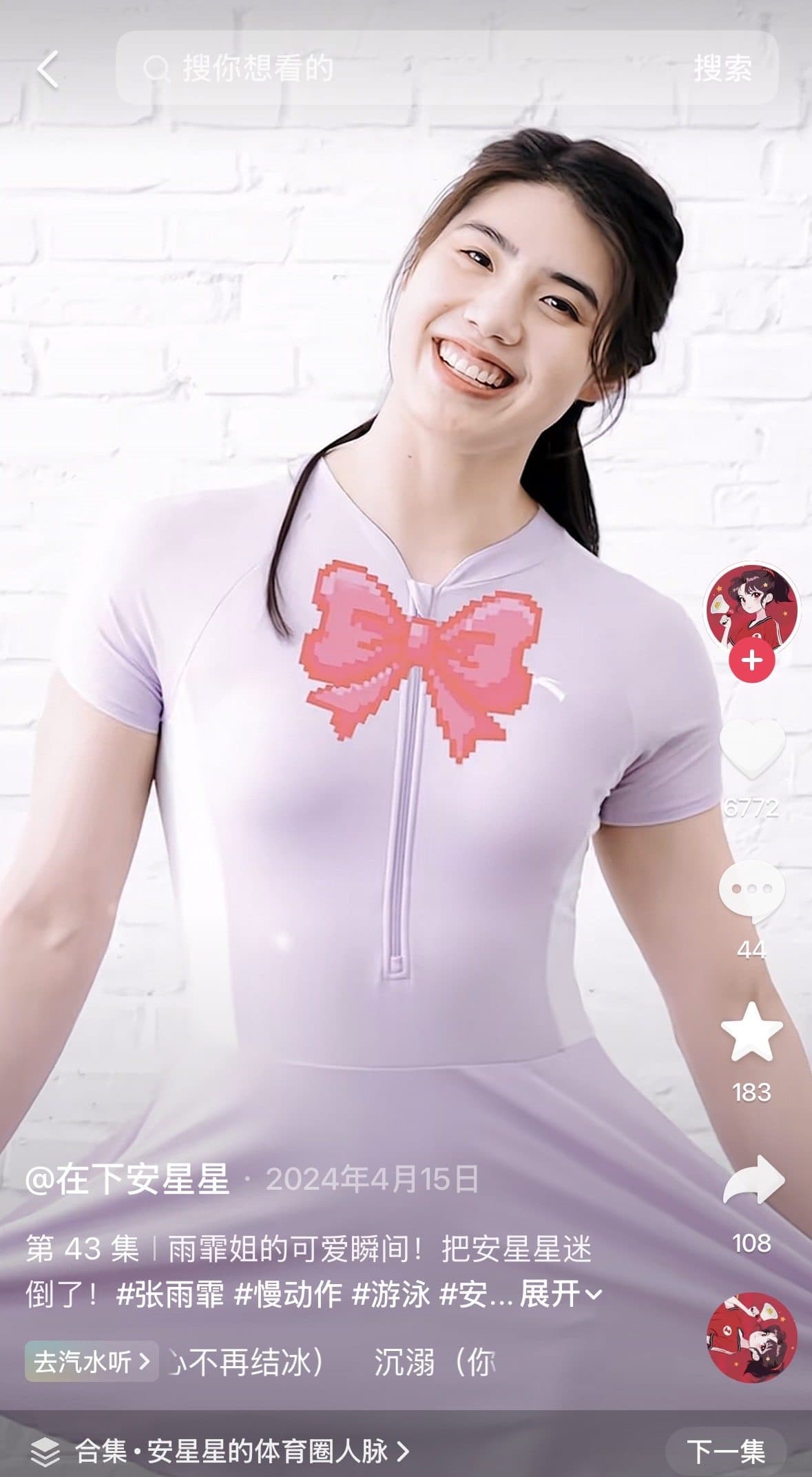This screenshot has width=812, height=1477.
Task: Share the video with the arrow icon
Action: point(753,1181)
